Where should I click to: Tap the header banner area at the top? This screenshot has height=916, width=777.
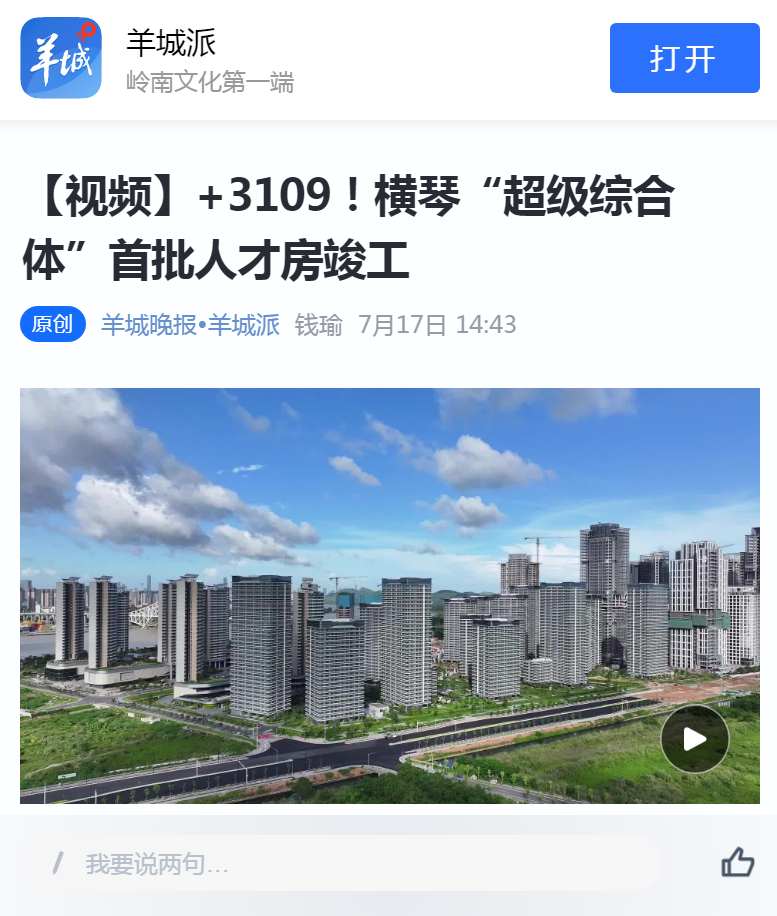pos(388,60)
